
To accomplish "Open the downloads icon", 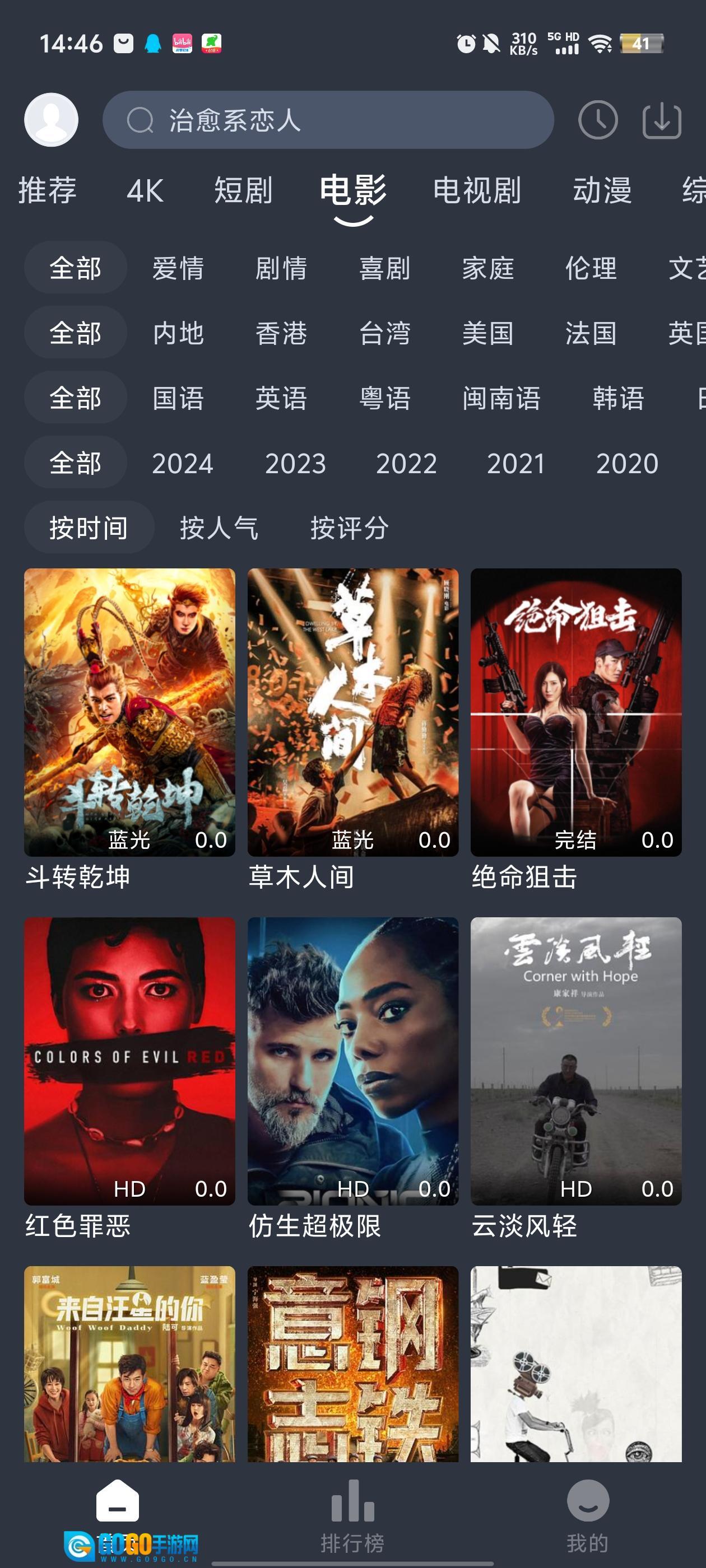I will (x=662, y=120).
